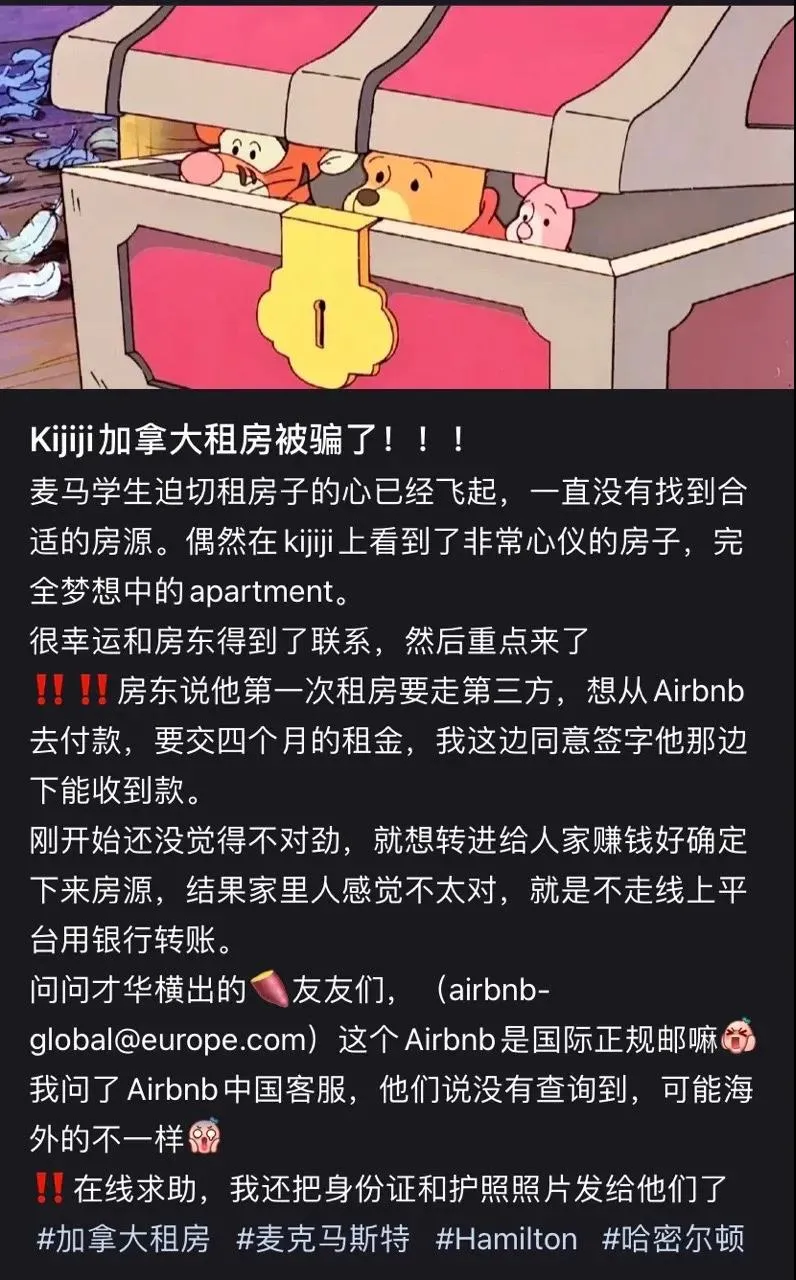Tap the #Hamilton hashtag
Image resolution: width=796 pixels, height=1280 pixels.
(x=506, y=1239)
